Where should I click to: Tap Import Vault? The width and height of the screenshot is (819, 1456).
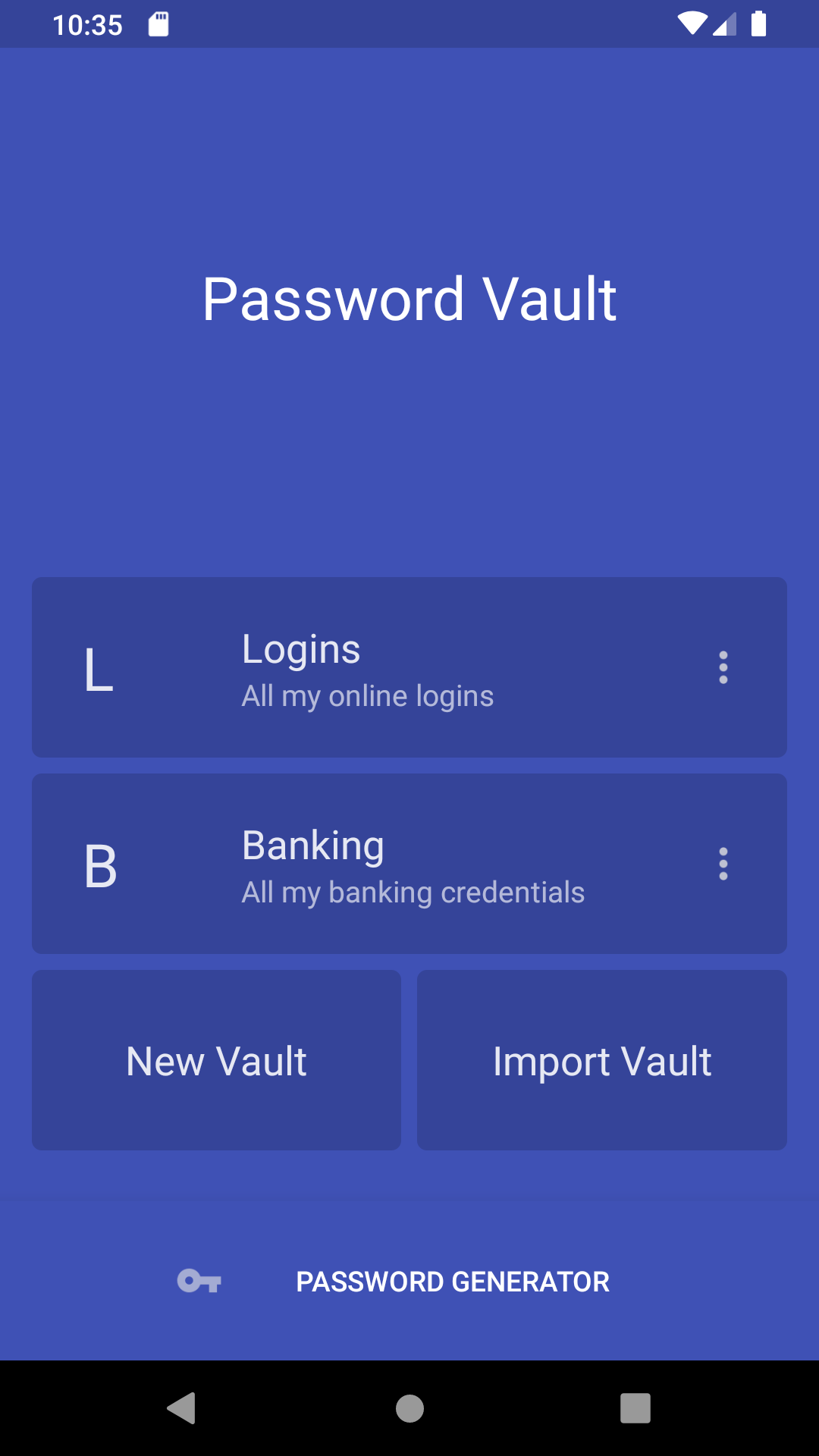[x=602, y=1060]
